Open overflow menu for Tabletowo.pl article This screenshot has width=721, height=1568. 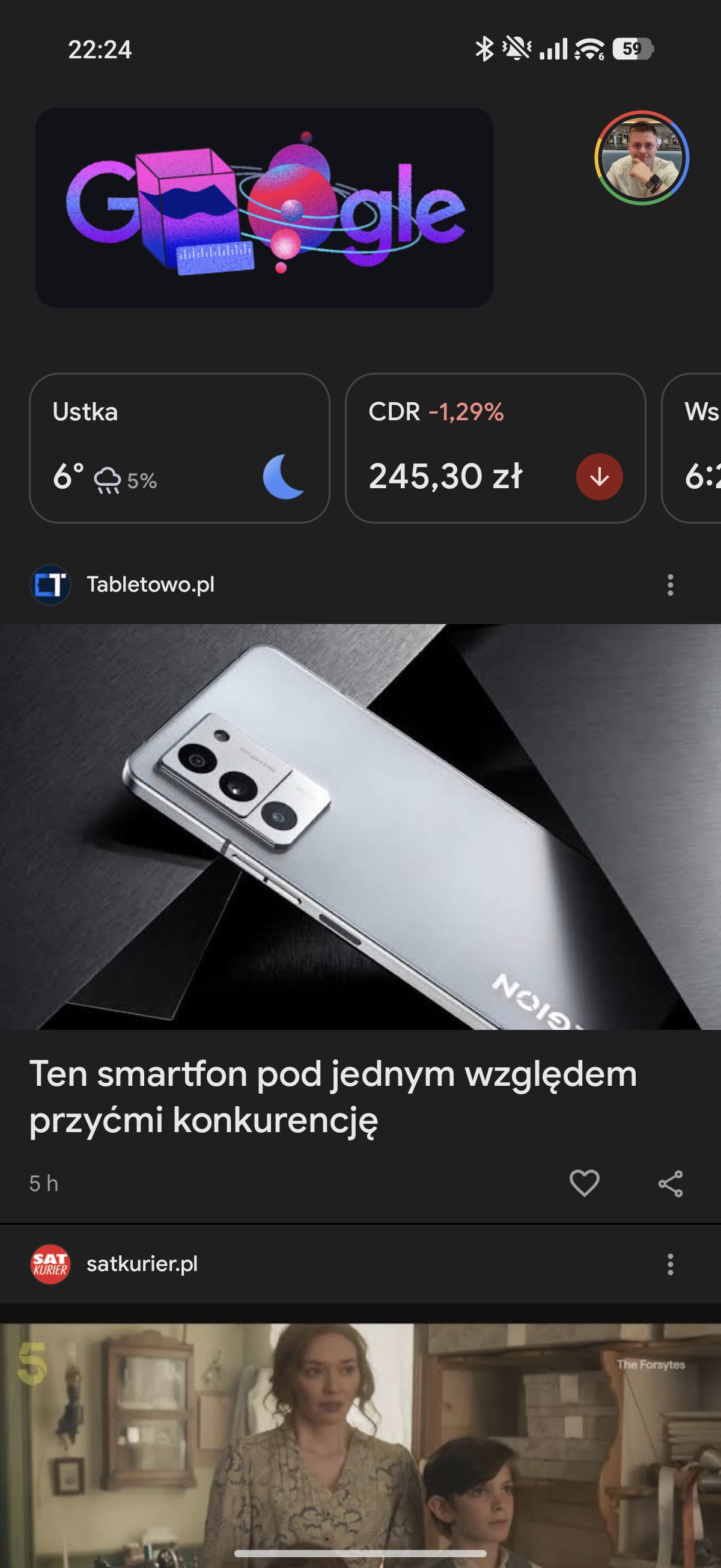670,585
